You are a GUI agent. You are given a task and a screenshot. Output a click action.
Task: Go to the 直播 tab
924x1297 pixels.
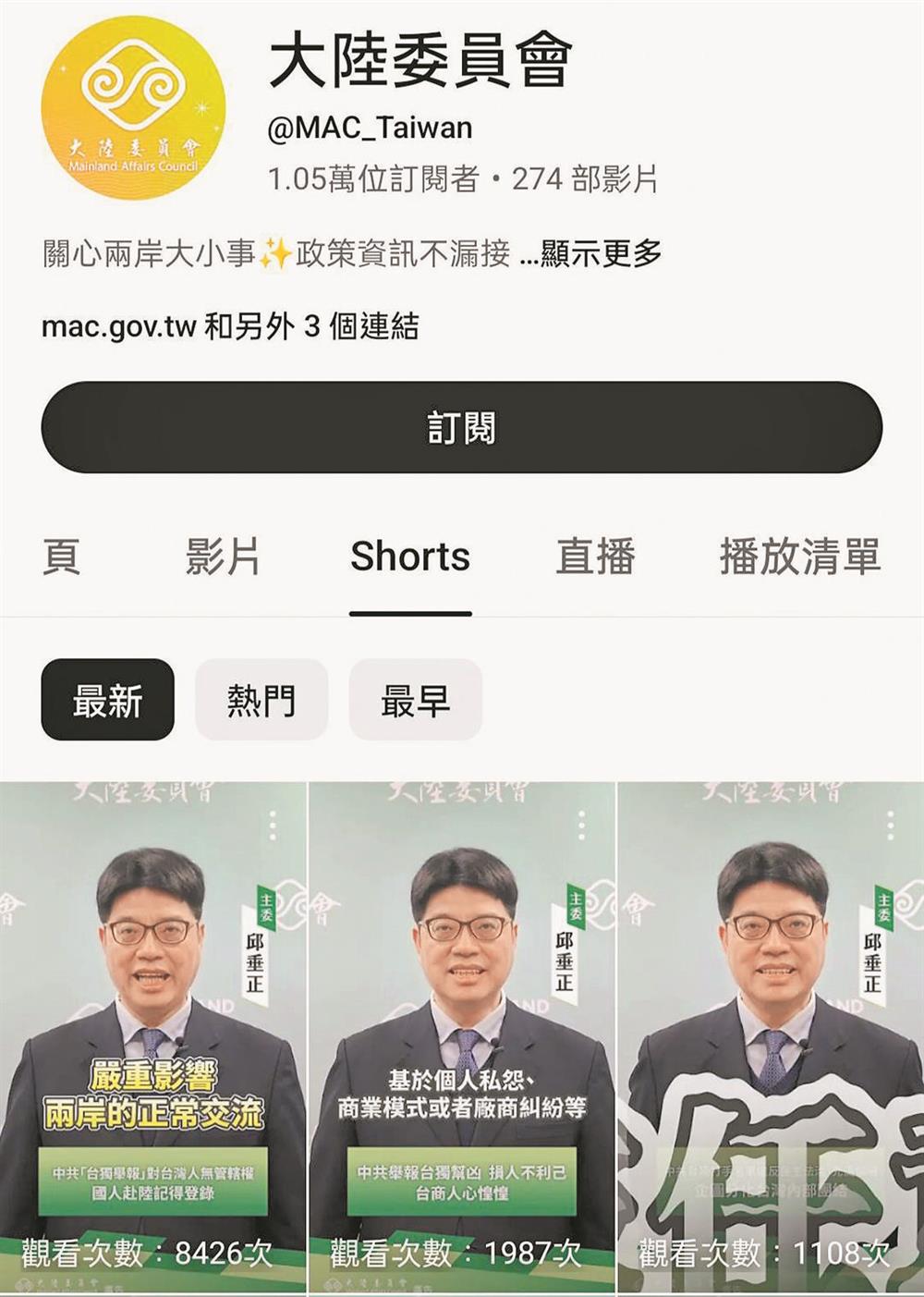coord(595,557)
